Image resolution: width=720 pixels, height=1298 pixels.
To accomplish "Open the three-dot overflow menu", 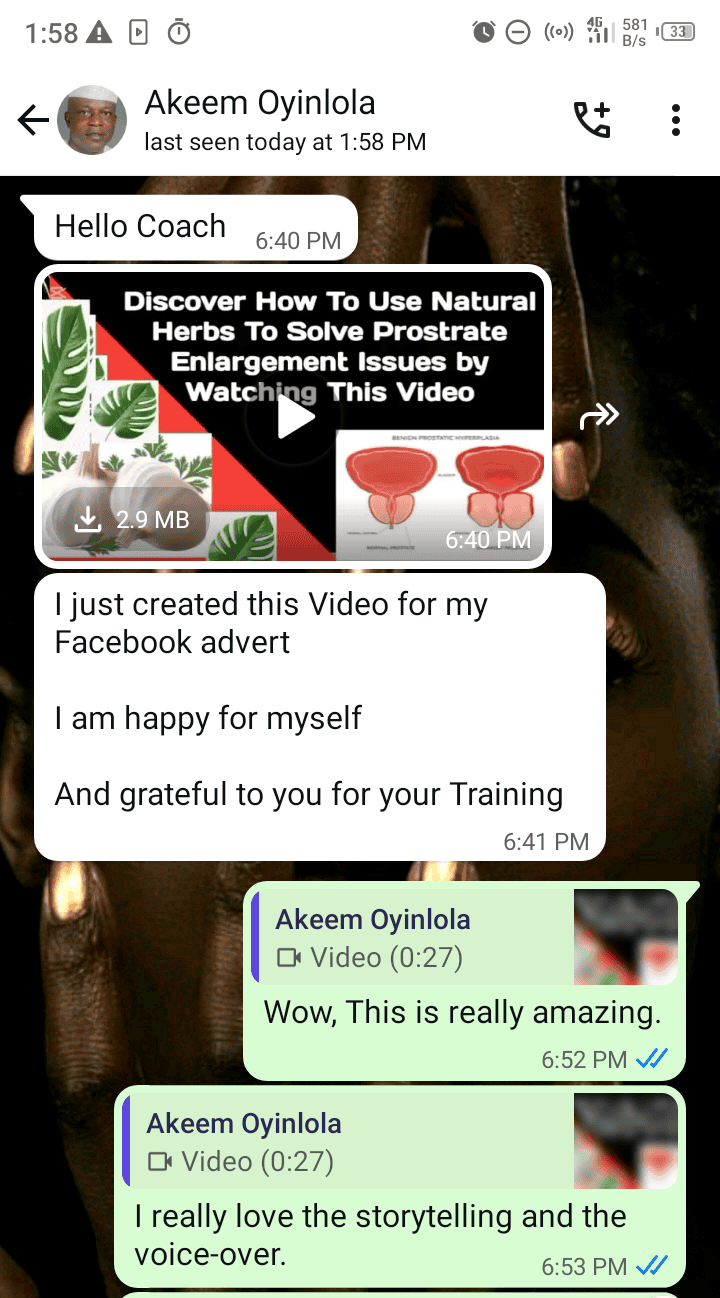I will point(676,121).
